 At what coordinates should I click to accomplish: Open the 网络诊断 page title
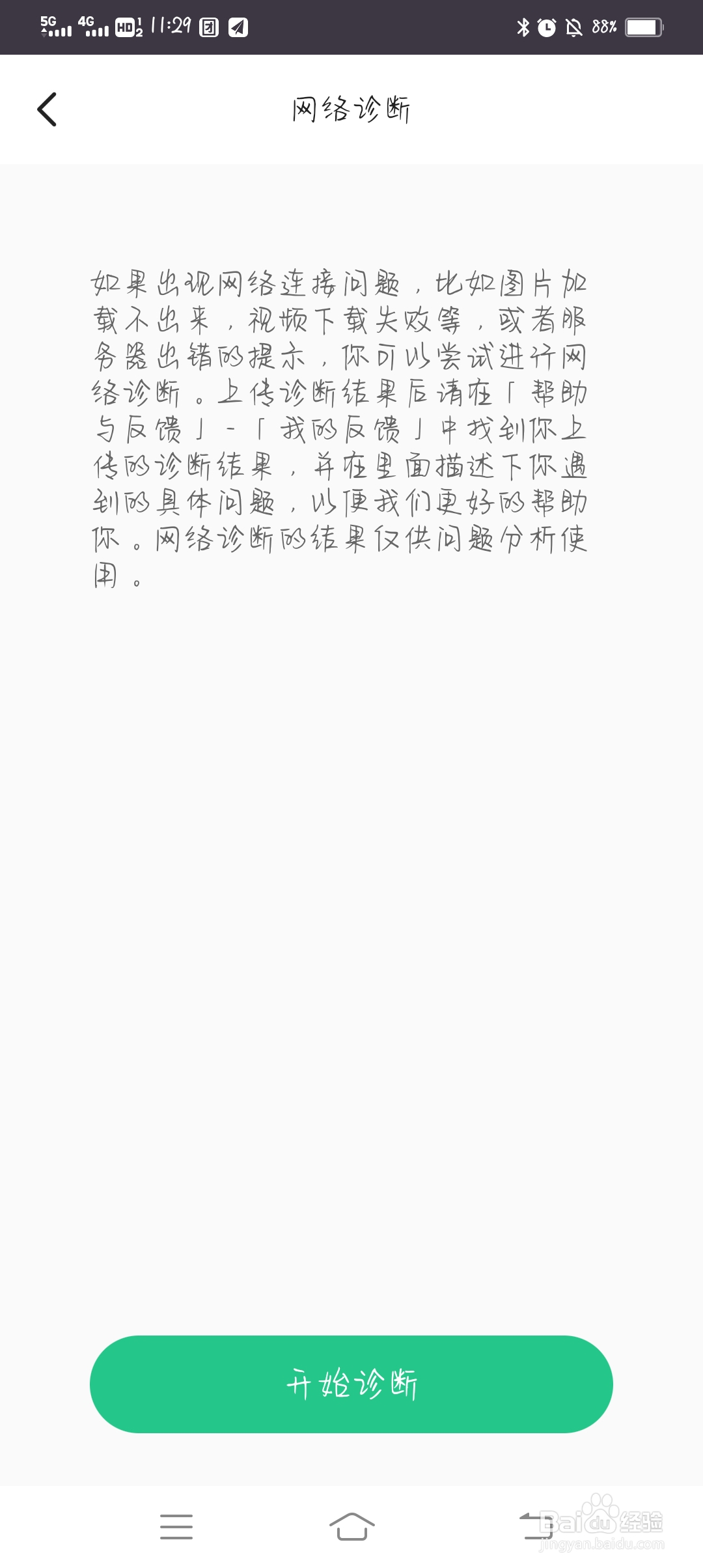pyautogui.click(x=351, y=109)
